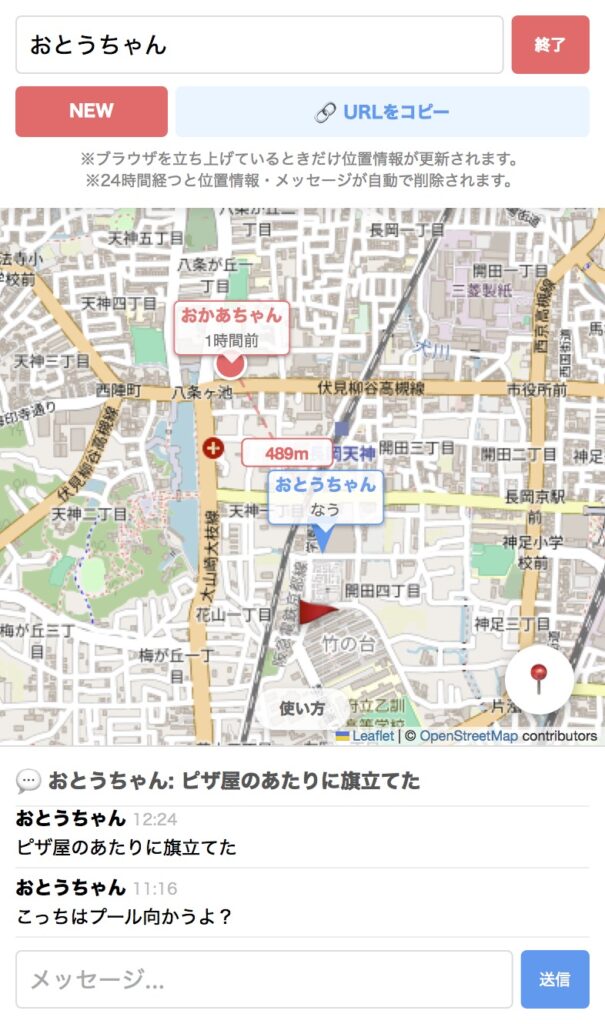
Task: Tap the name field showing おとうちゃん
Action: coord(259,45)
